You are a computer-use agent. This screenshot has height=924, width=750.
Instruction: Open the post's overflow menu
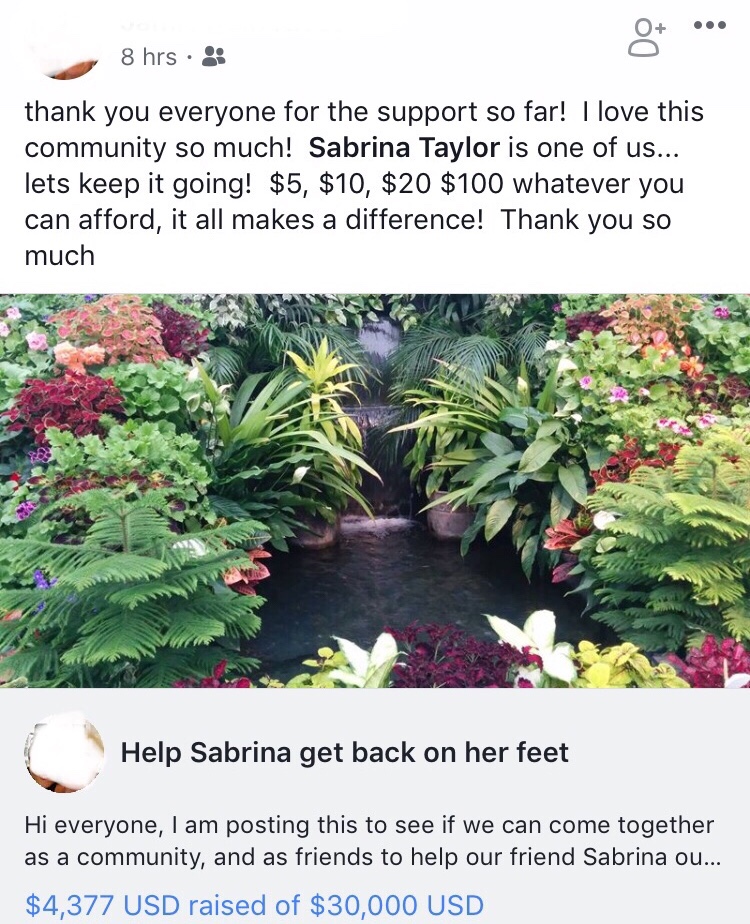coord(709,26)
